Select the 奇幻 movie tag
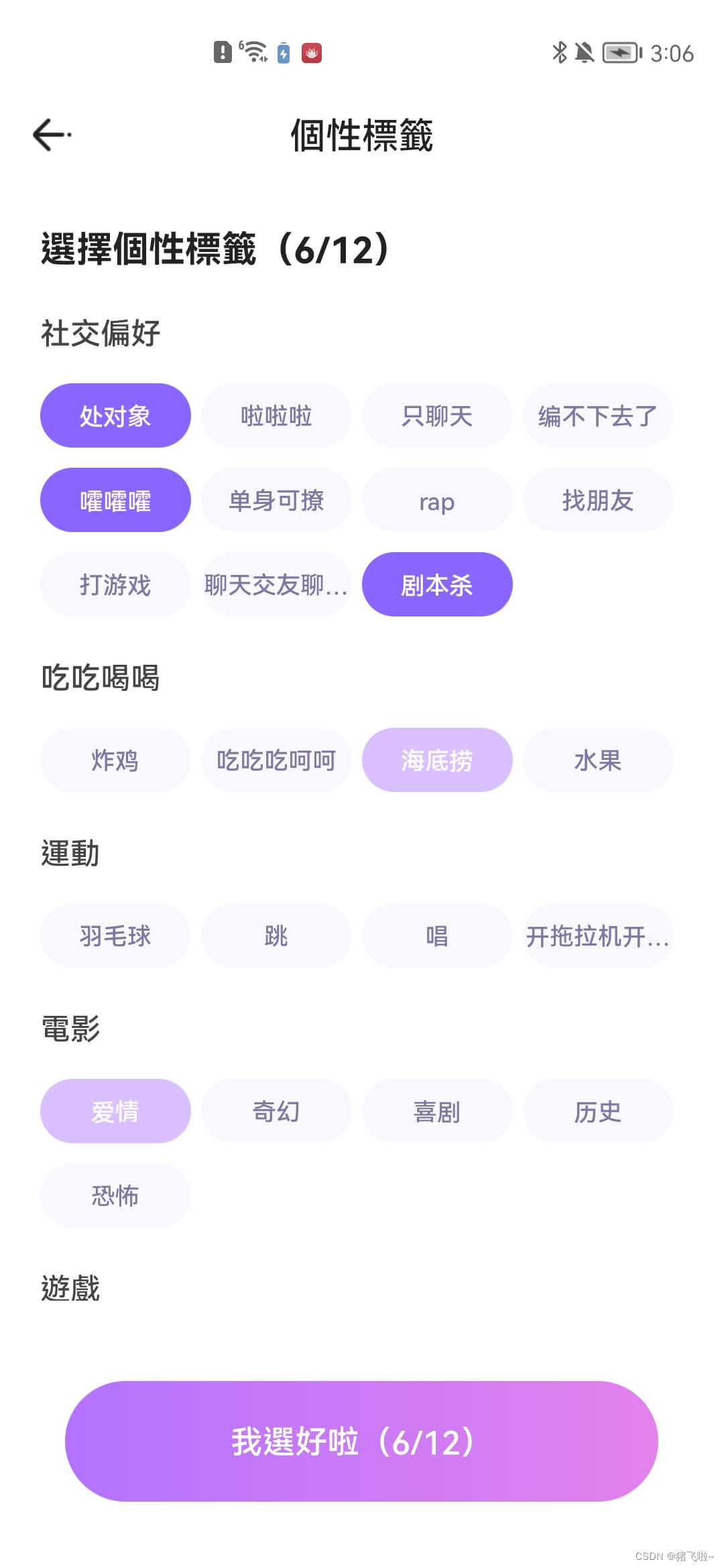Viewport: 724px width, 1568px height. click(x=276, y=1112)
